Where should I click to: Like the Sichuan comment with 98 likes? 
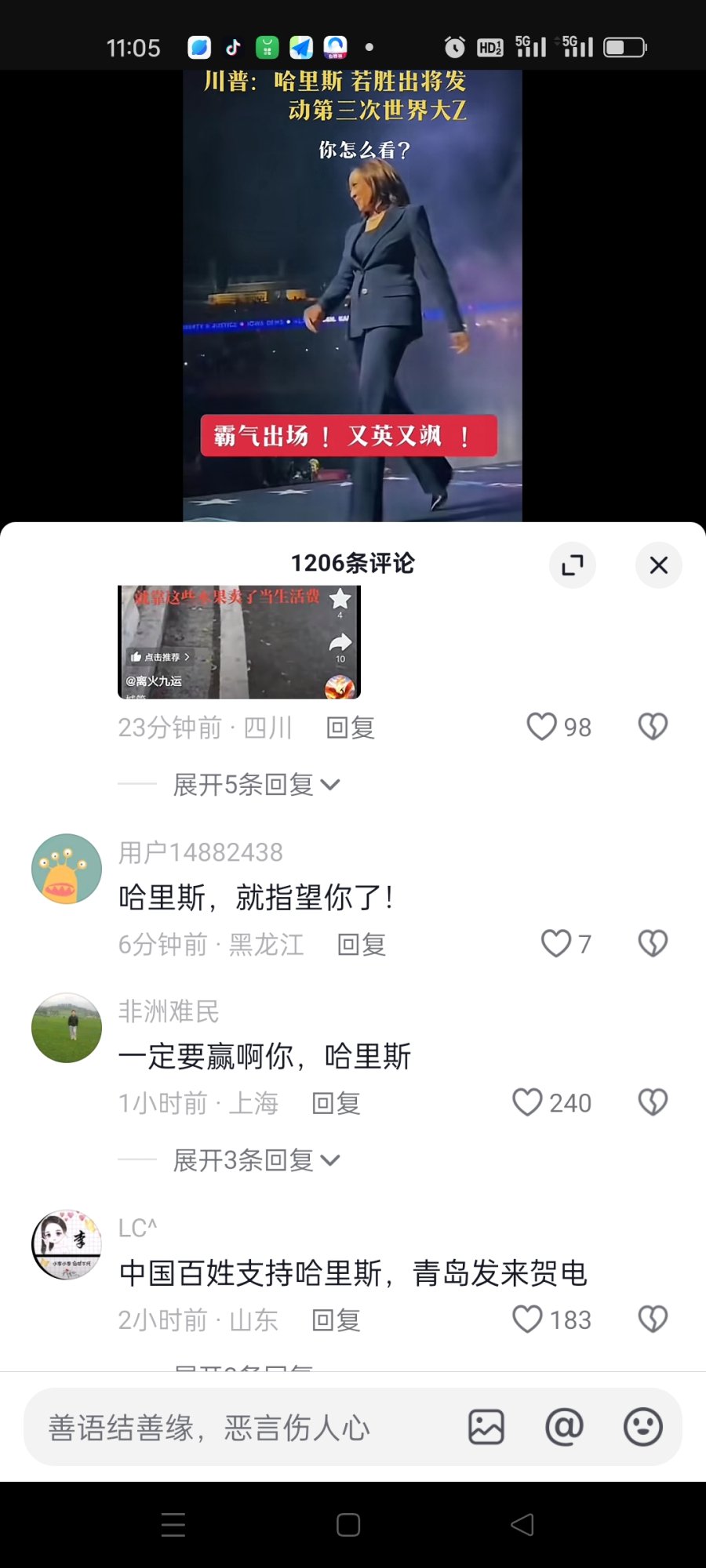(542, 727)
